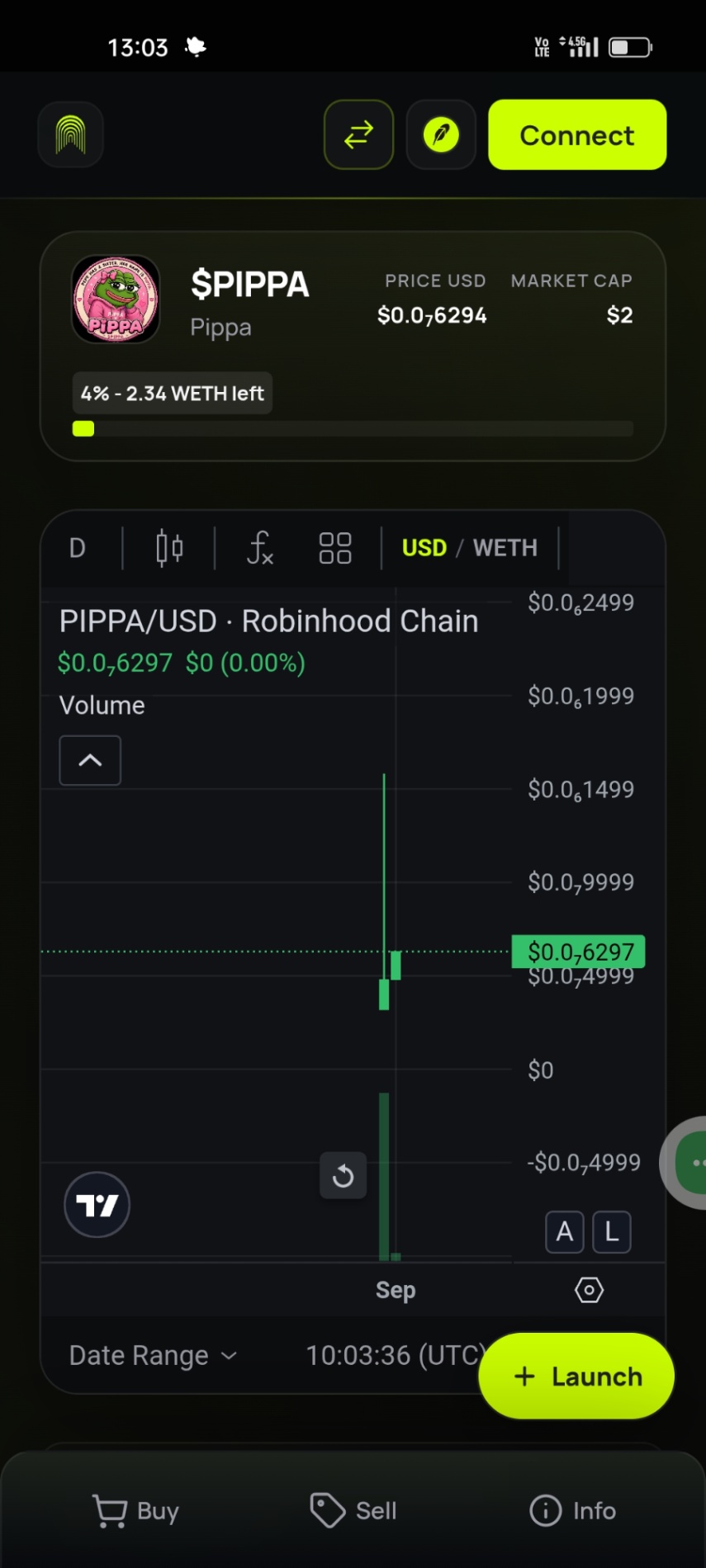Screen dimensions: 706x1568
Task: Toggle auto scale A button
Action: point(565,1232)
